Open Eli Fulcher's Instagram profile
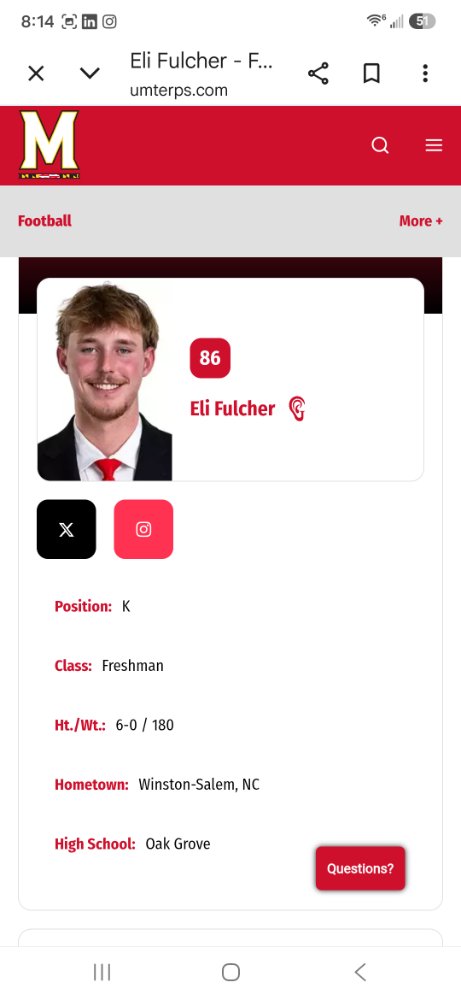Screen dimensions: 461x1000 click(143, 529)
